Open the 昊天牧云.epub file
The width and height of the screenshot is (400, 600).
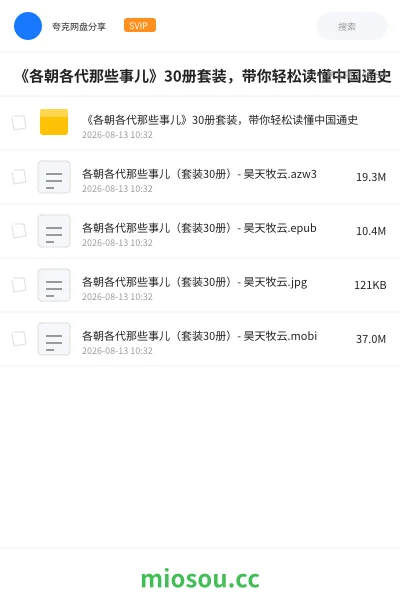pos(199,228)
